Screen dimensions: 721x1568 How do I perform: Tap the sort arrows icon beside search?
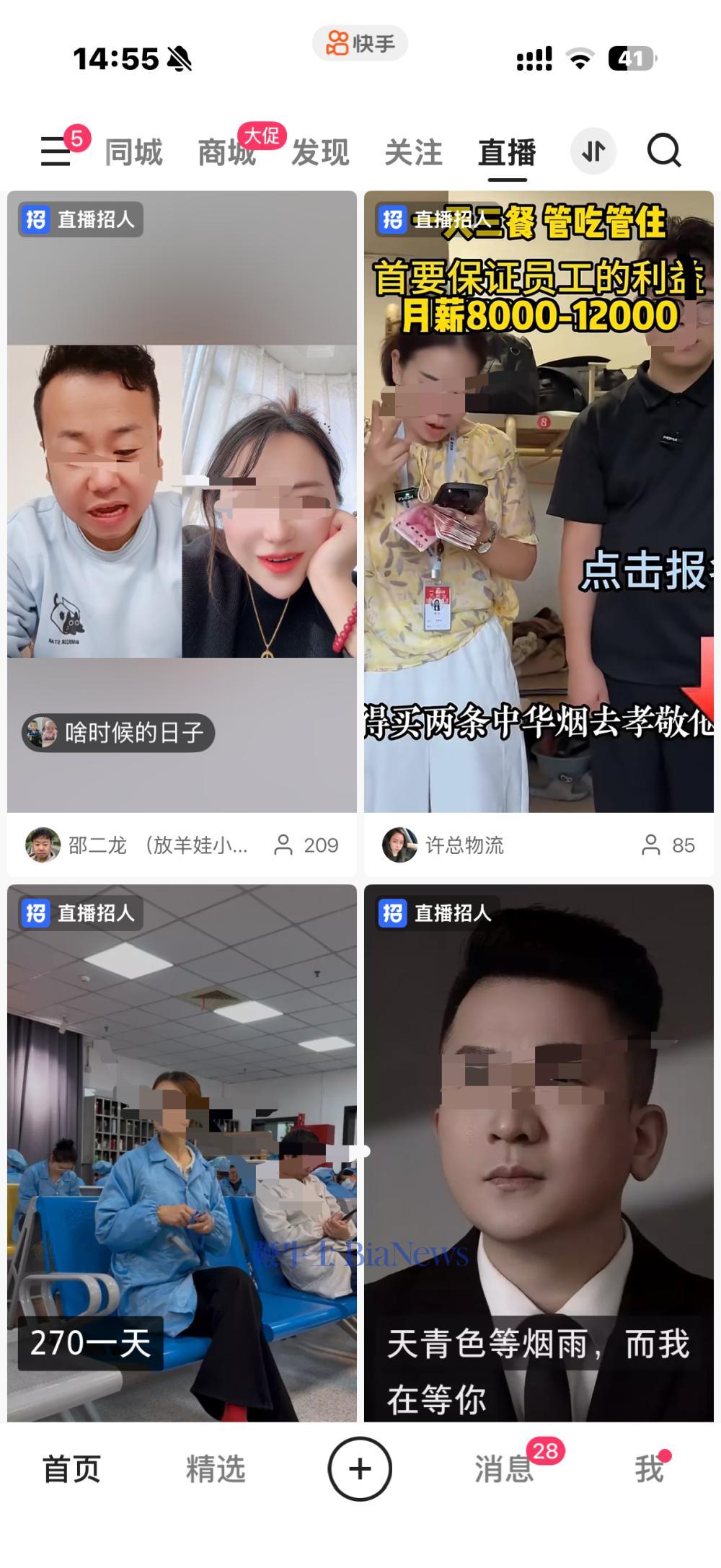coord(593,151)
